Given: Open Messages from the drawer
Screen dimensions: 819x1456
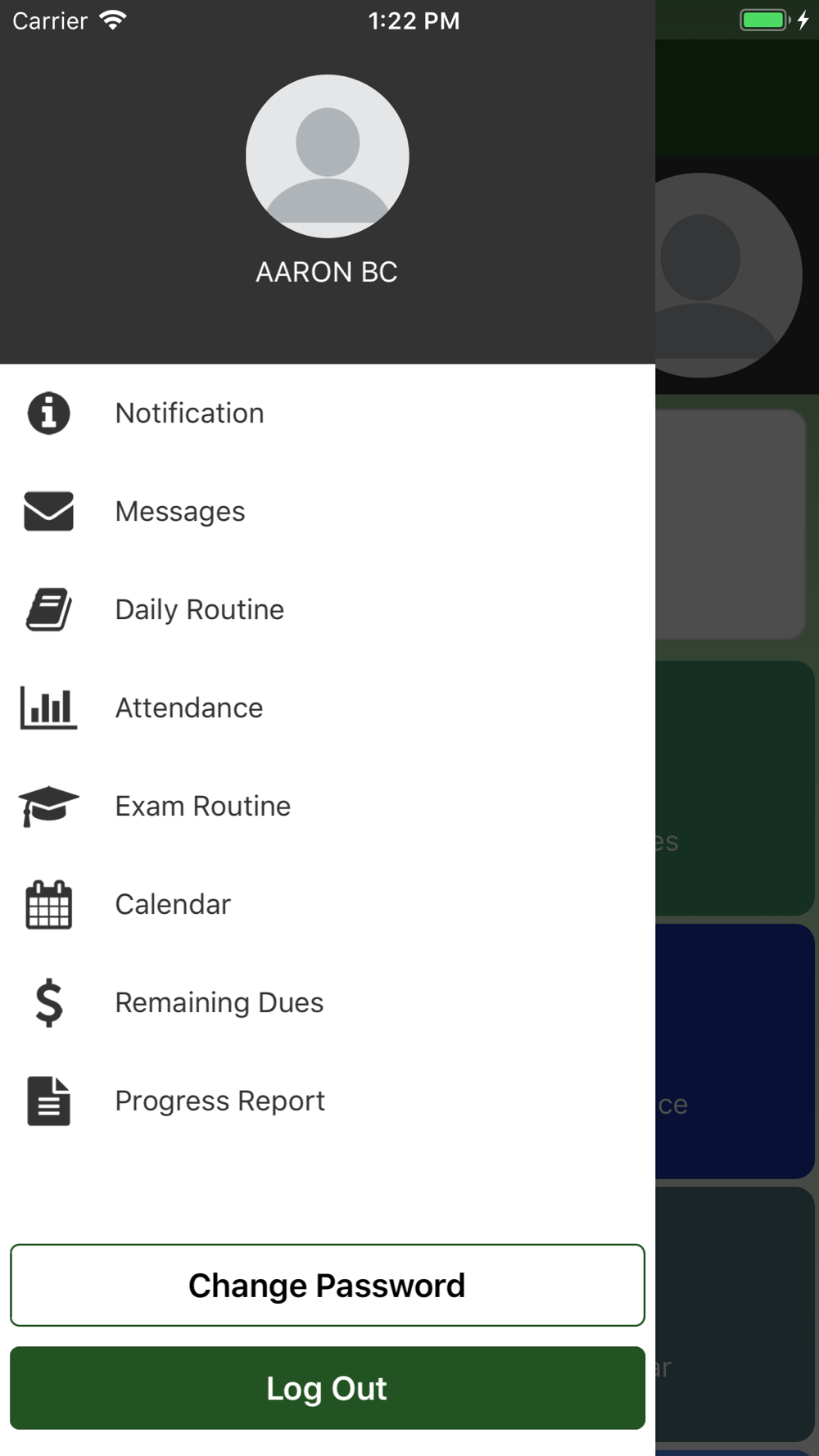Looking at the screenshot, I should 328,512.
